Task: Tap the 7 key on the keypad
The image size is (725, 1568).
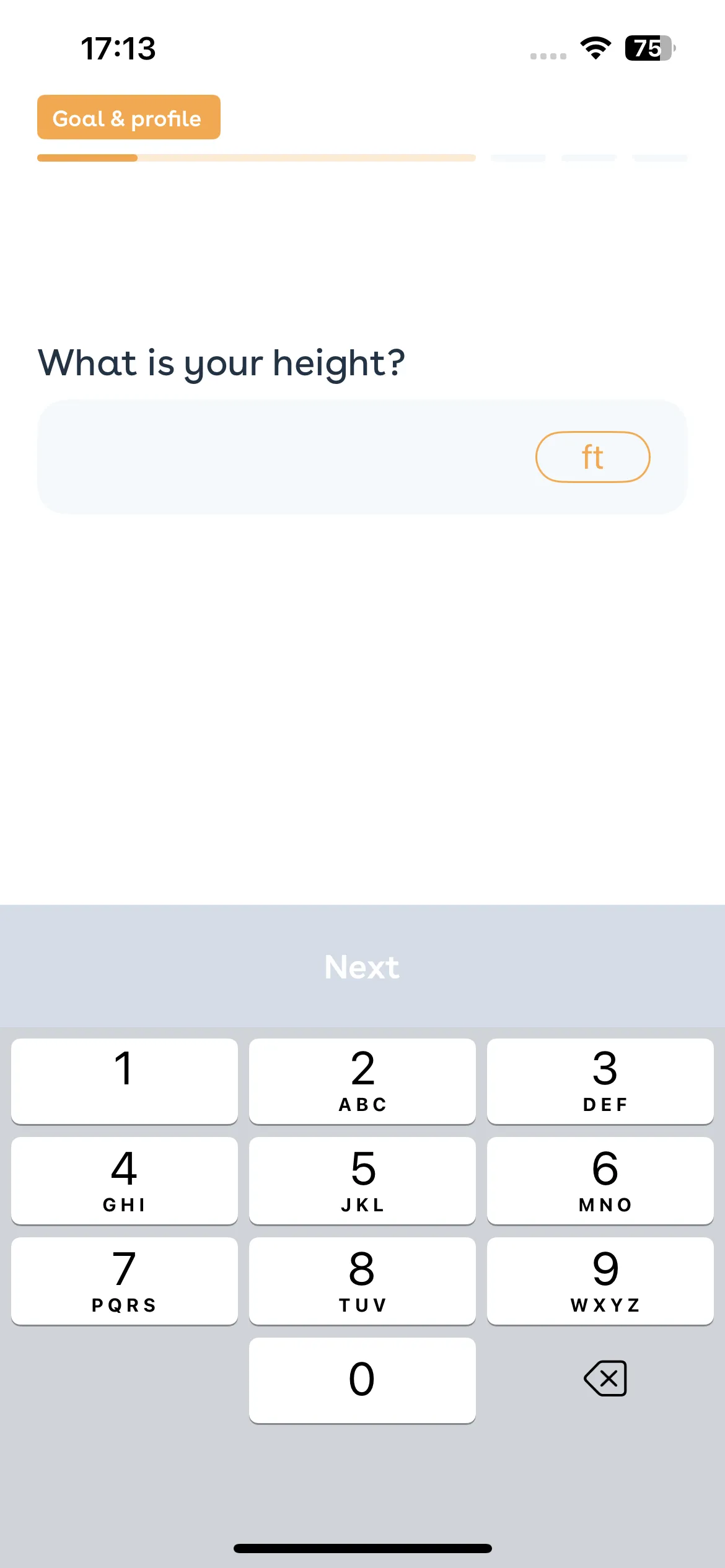Action: (125, 1281)
